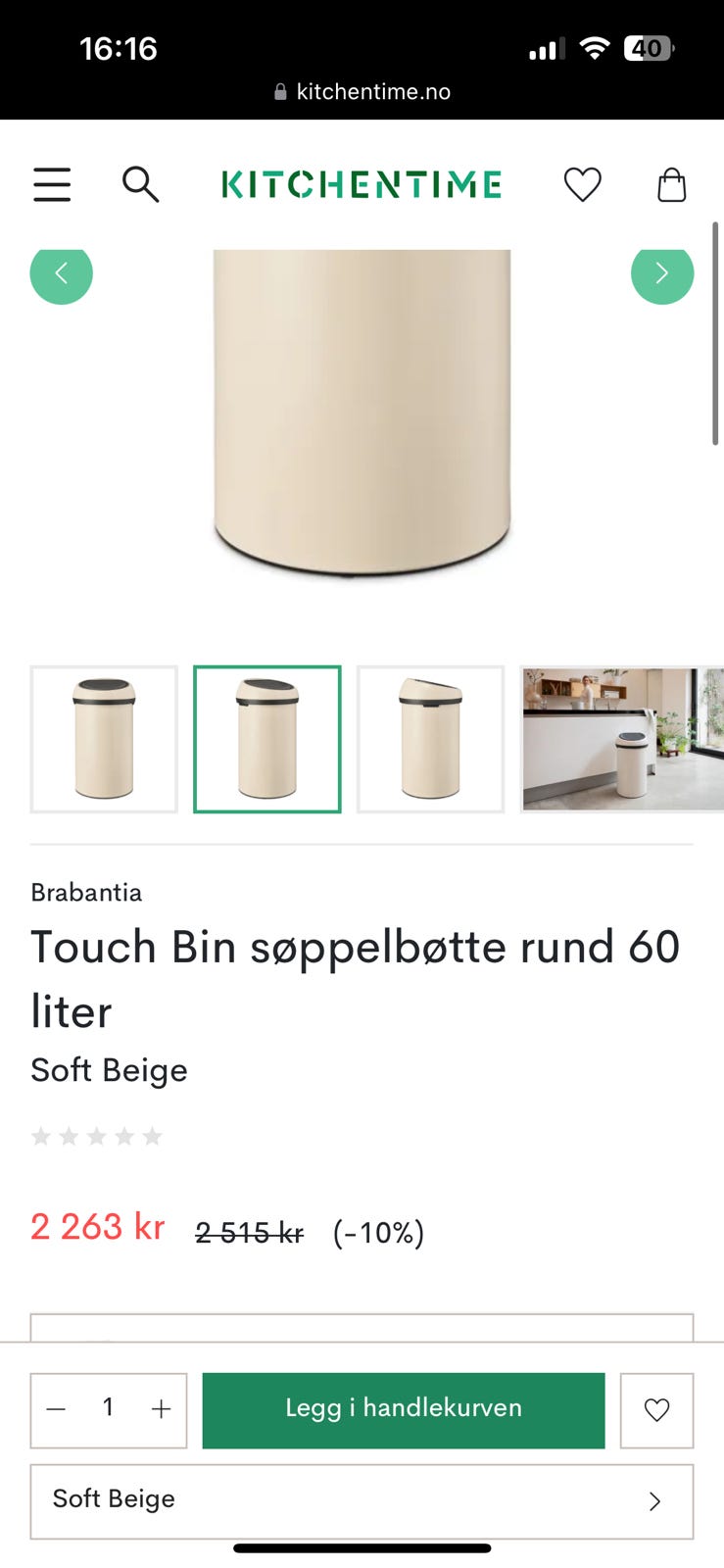Click the KITCHENTIME logo
Viewport: 724px width, 1568px height.
[362, 184]
